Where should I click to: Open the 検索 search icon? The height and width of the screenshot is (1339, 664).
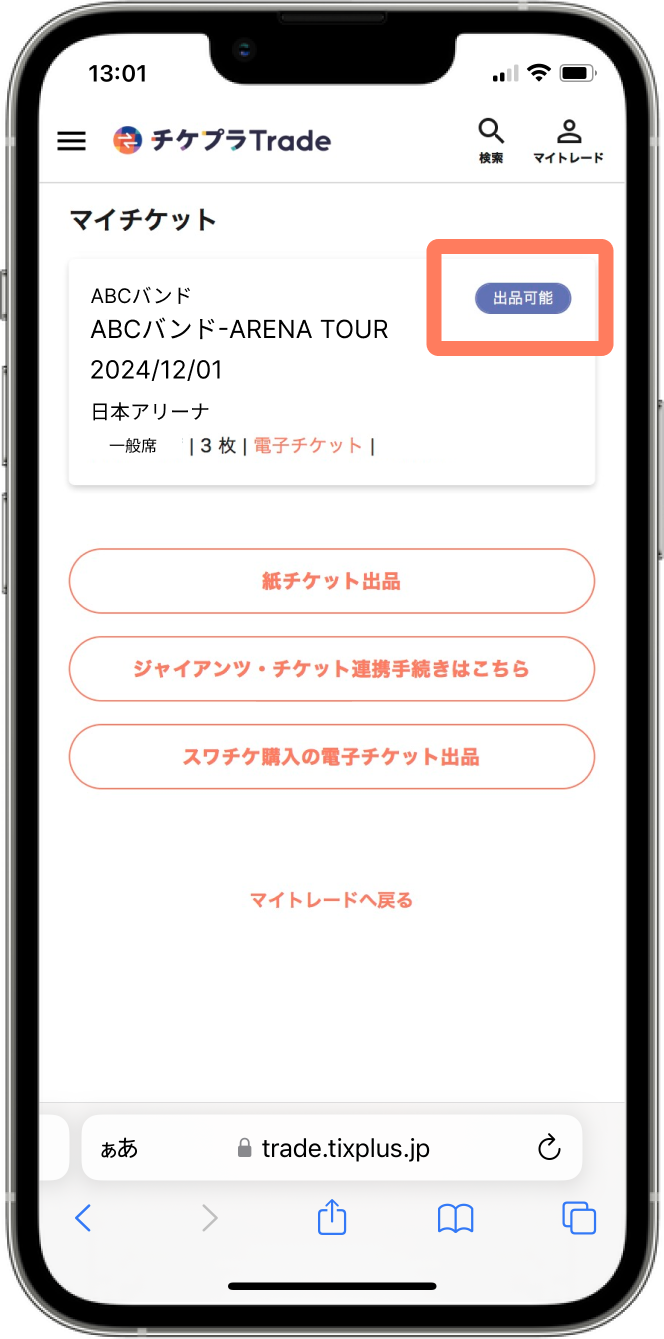tap(490, 140)
